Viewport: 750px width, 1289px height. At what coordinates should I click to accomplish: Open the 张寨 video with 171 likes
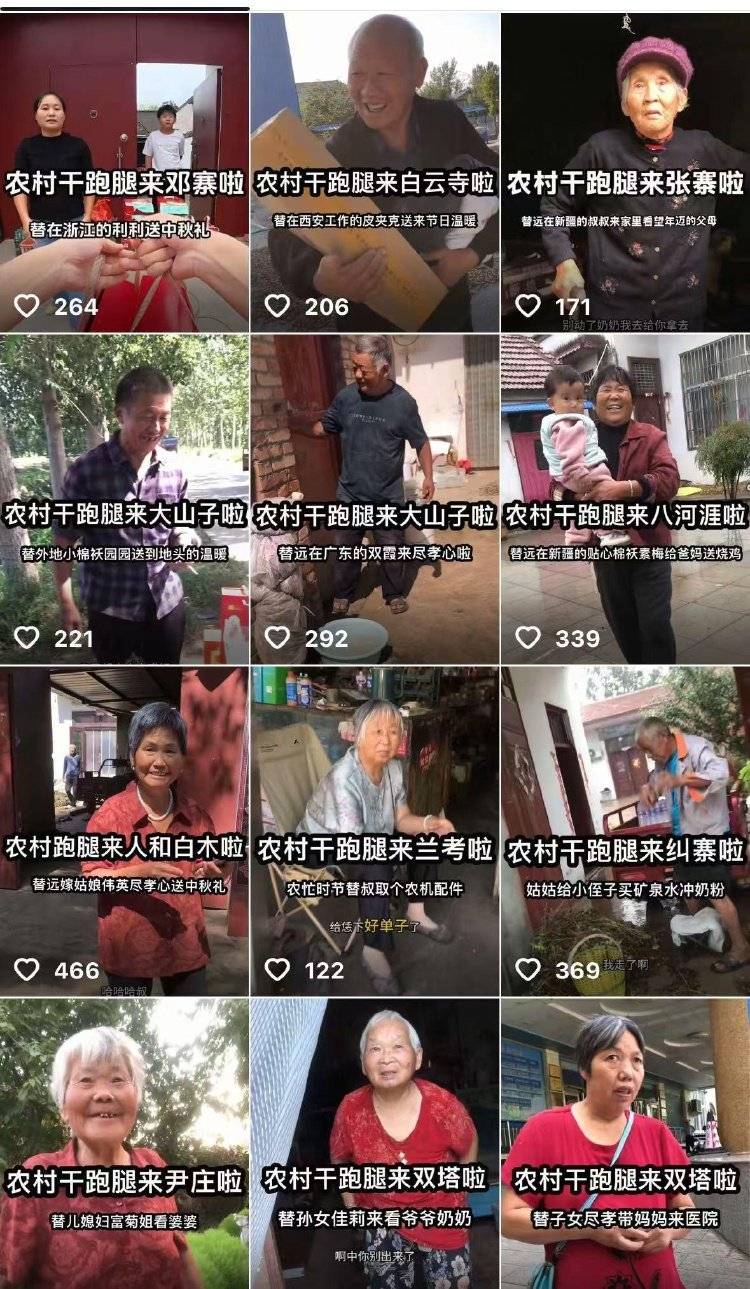625,170
